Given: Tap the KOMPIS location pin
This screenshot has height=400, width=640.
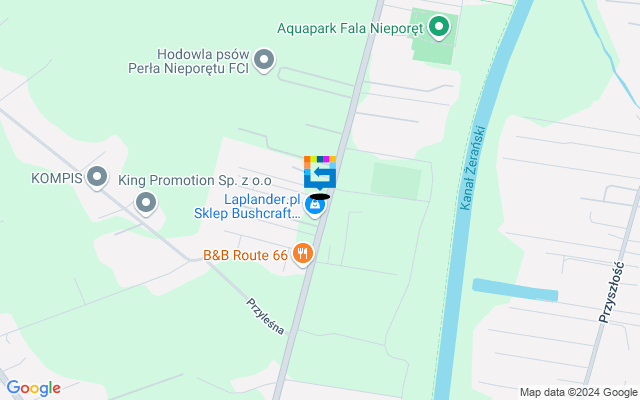Looking at the screenshot, I should click(97, 178).
